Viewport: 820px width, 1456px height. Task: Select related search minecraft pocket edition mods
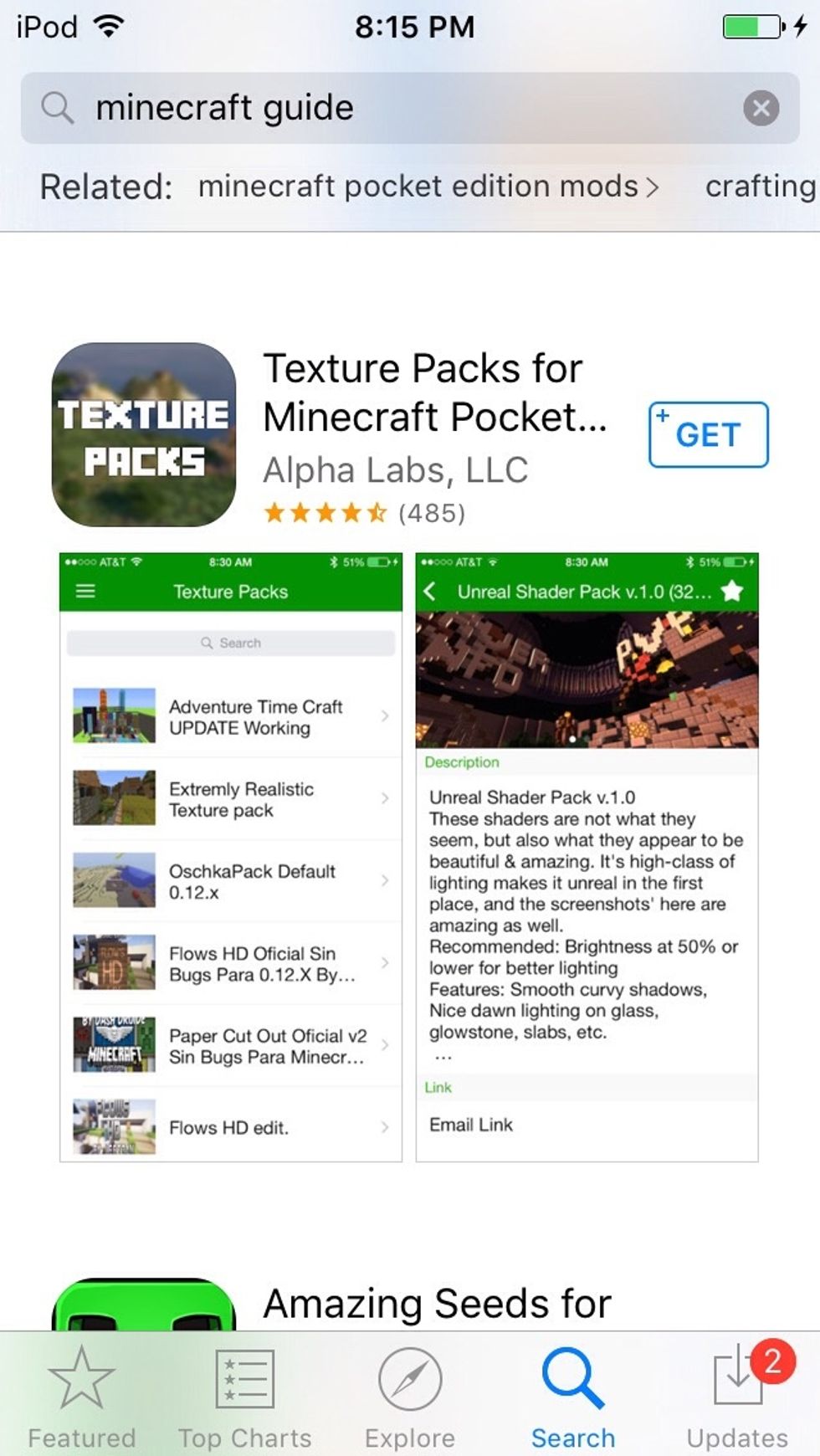click(428, 186)
